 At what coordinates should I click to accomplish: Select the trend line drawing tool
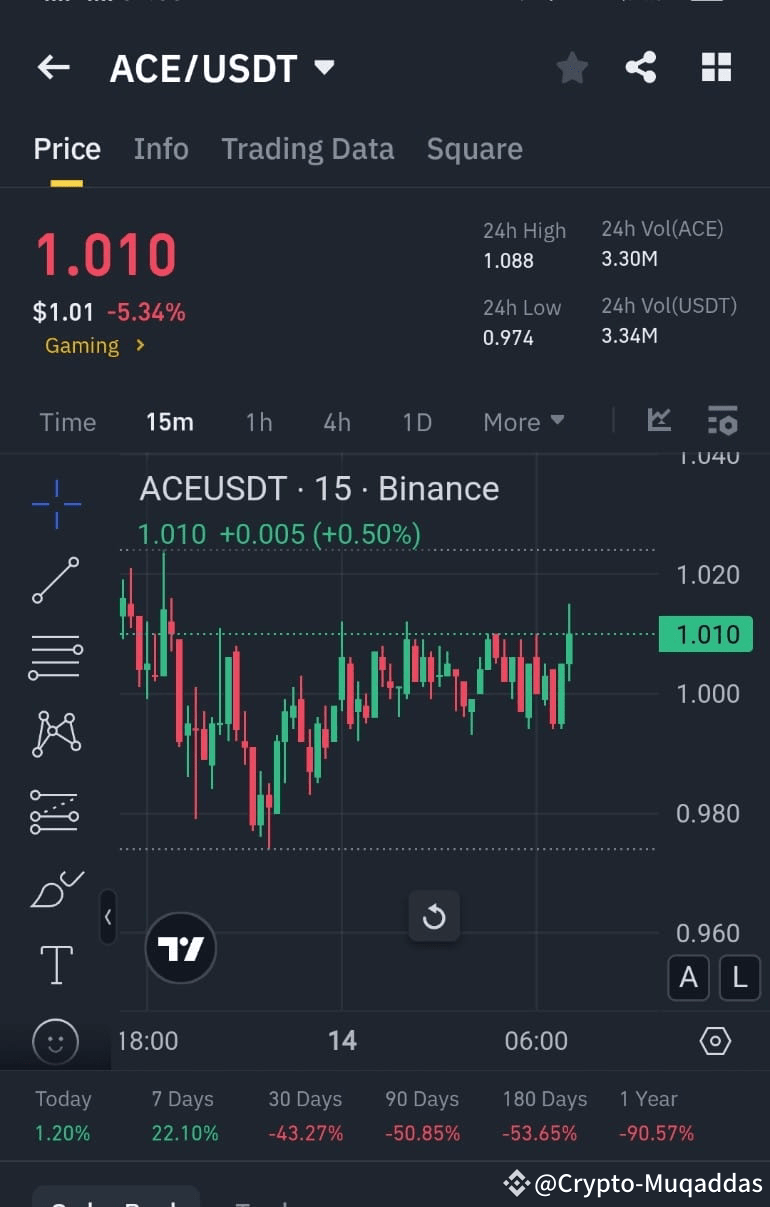click(55, 580)
